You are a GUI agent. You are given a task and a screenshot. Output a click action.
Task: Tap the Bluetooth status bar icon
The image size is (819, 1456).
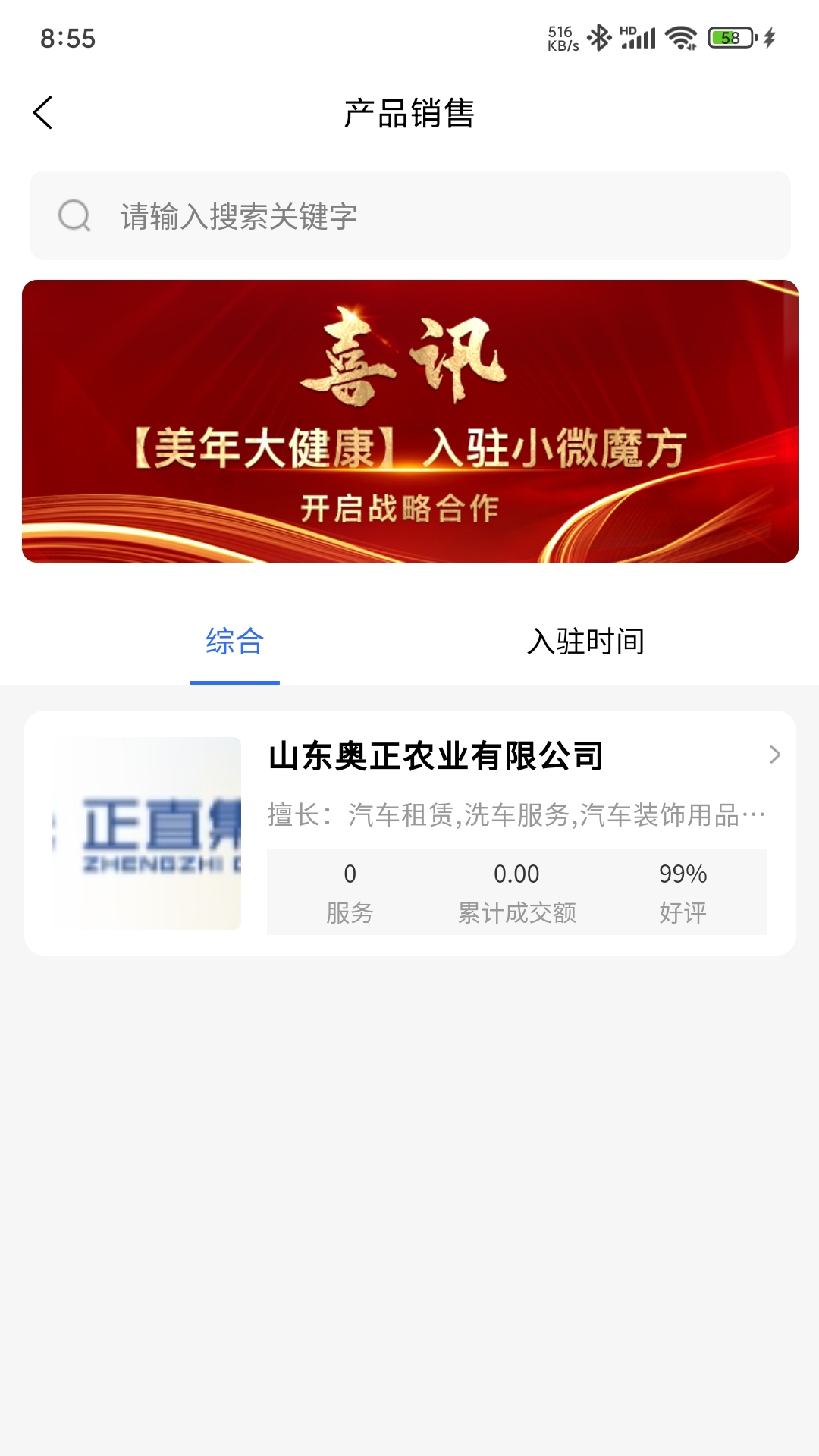[599, 36]
